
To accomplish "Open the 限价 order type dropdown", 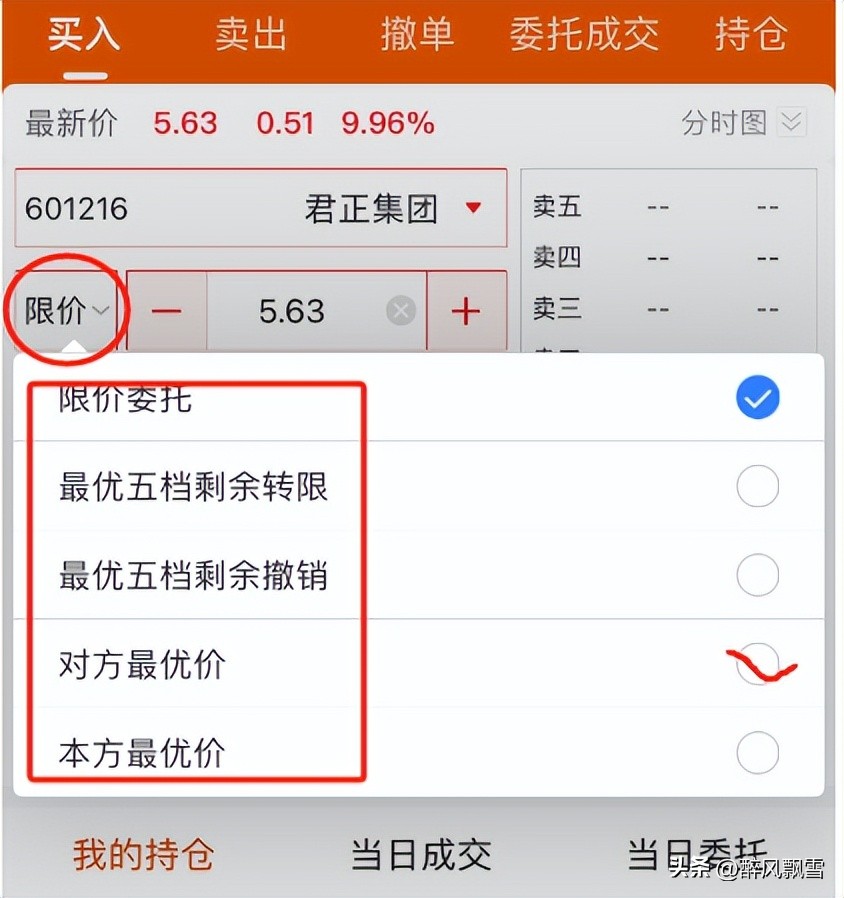I will (x=66, y=311).
